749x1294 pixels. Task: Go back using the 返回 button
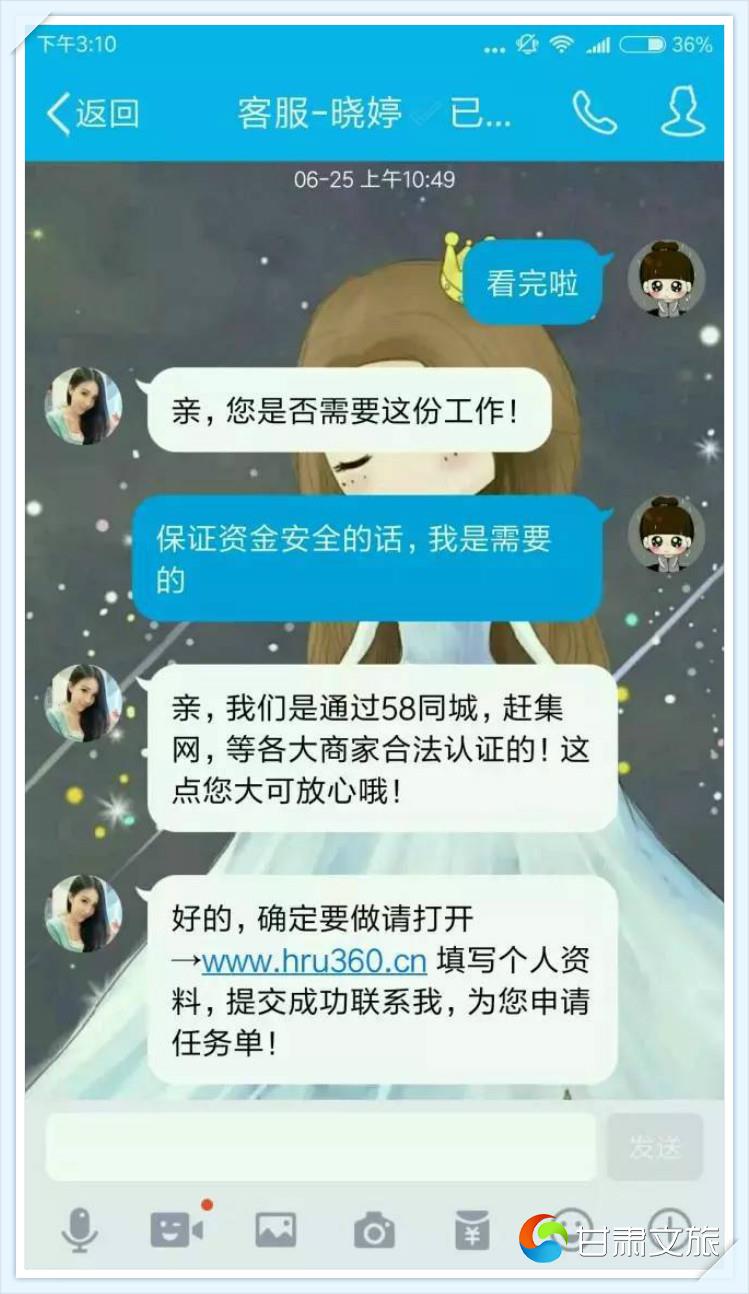coord(92,114)
